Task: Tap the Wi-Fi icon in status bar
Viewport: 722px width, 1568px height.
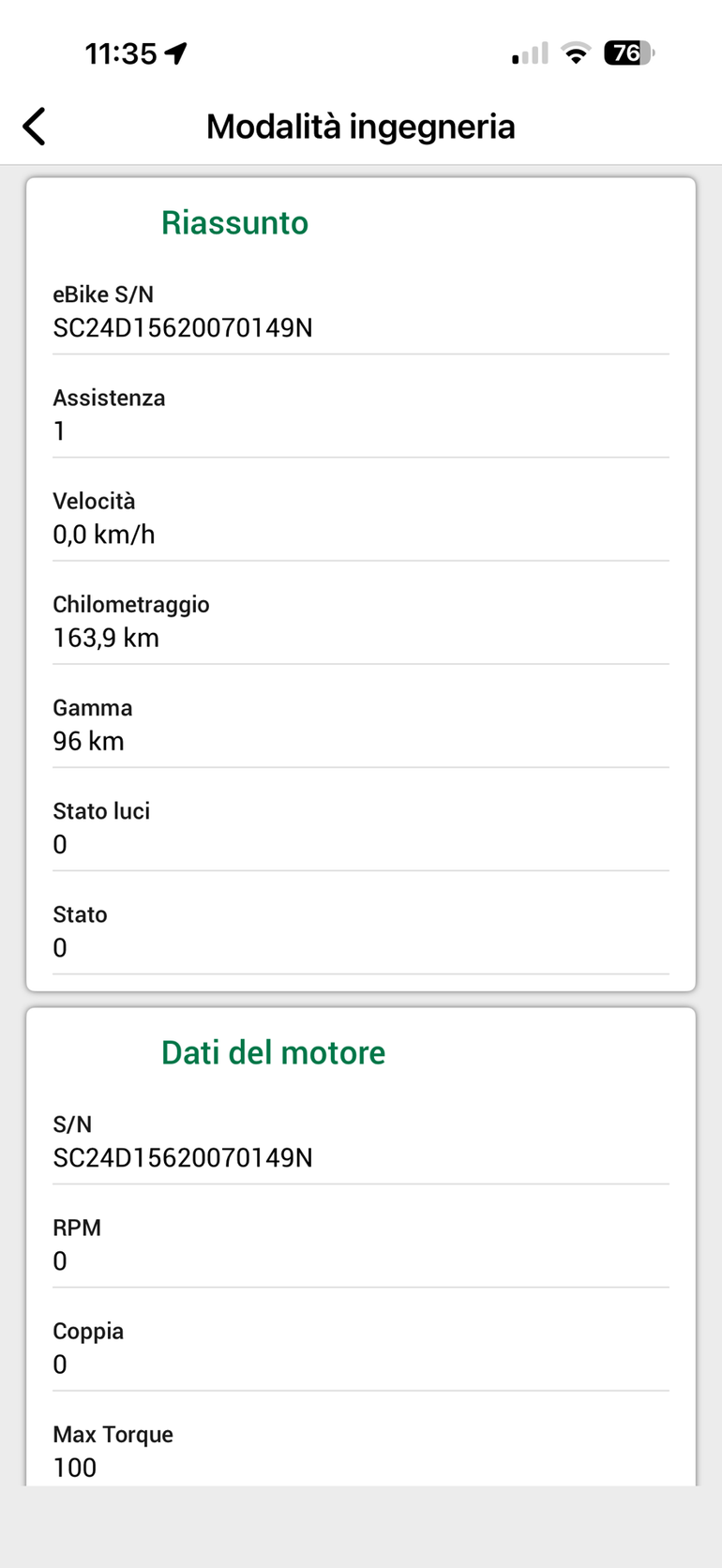Action: (x=576, y=53)
